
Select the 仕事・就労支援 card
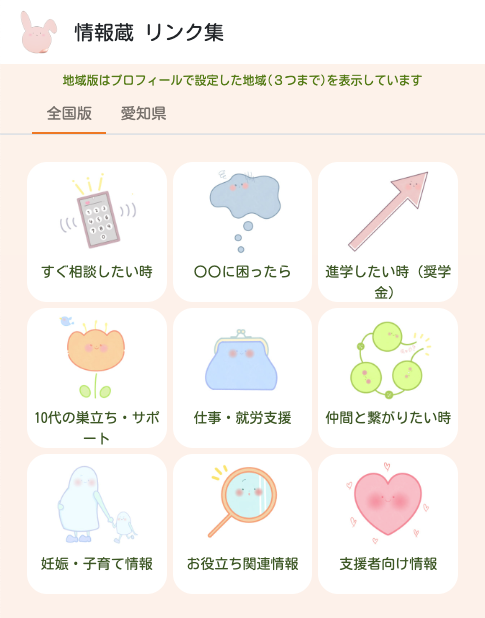242,378
